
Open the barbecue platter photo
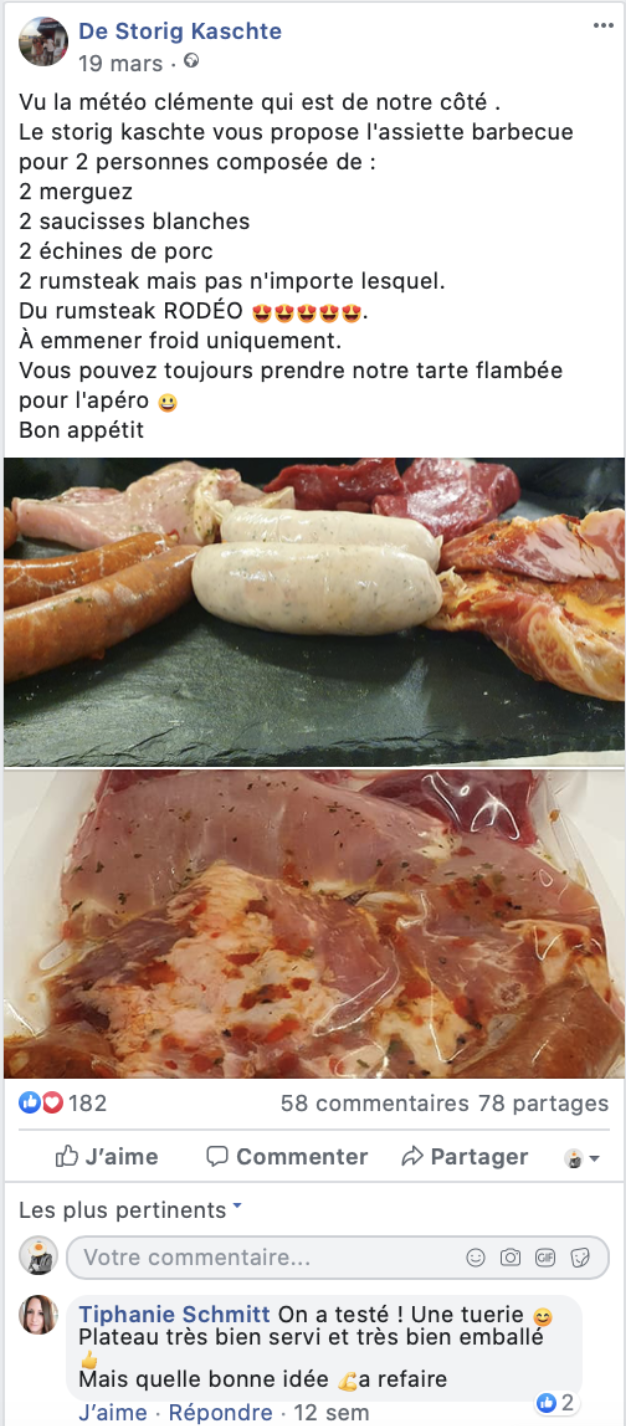(314, 610)
